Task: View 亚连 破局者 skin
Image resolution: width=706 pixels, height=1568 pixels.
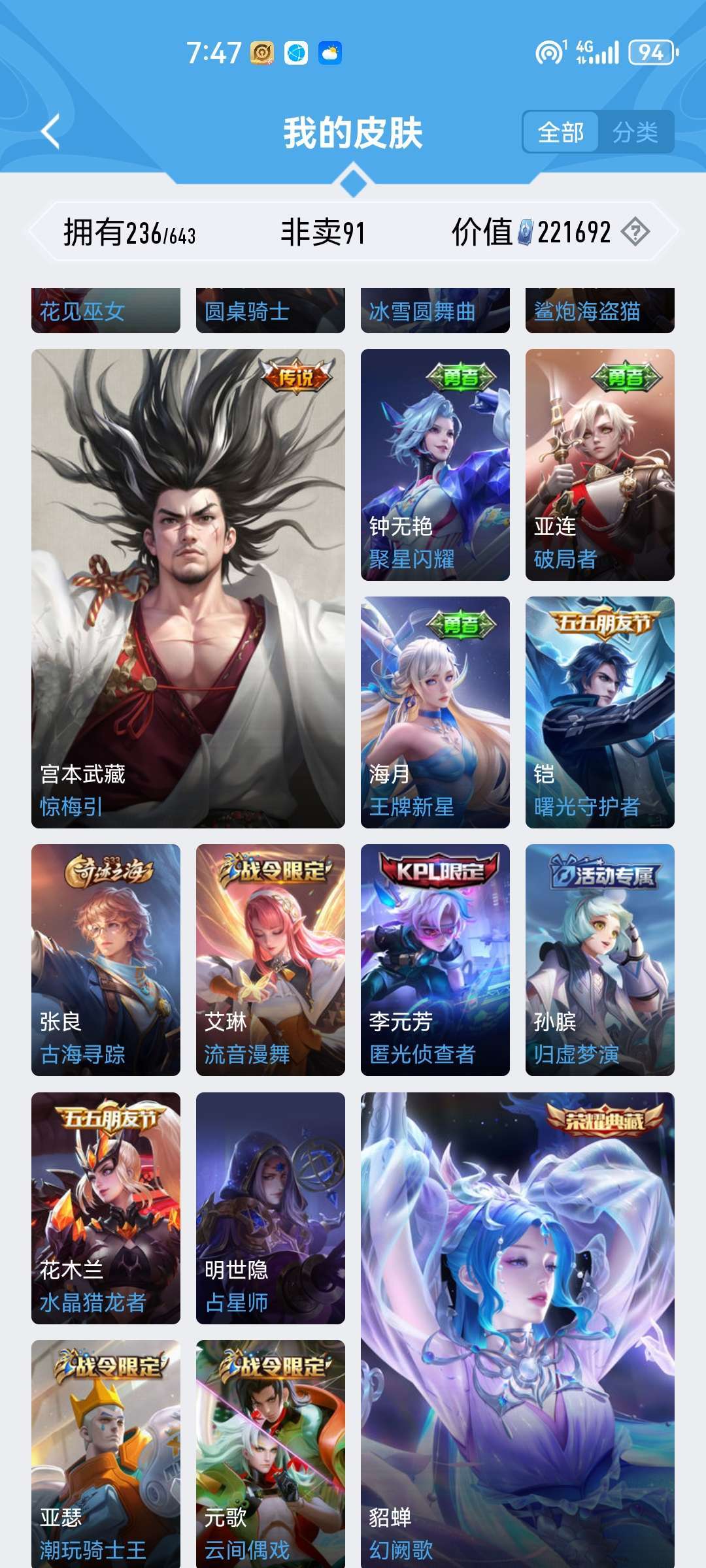Action: [600, 465]
